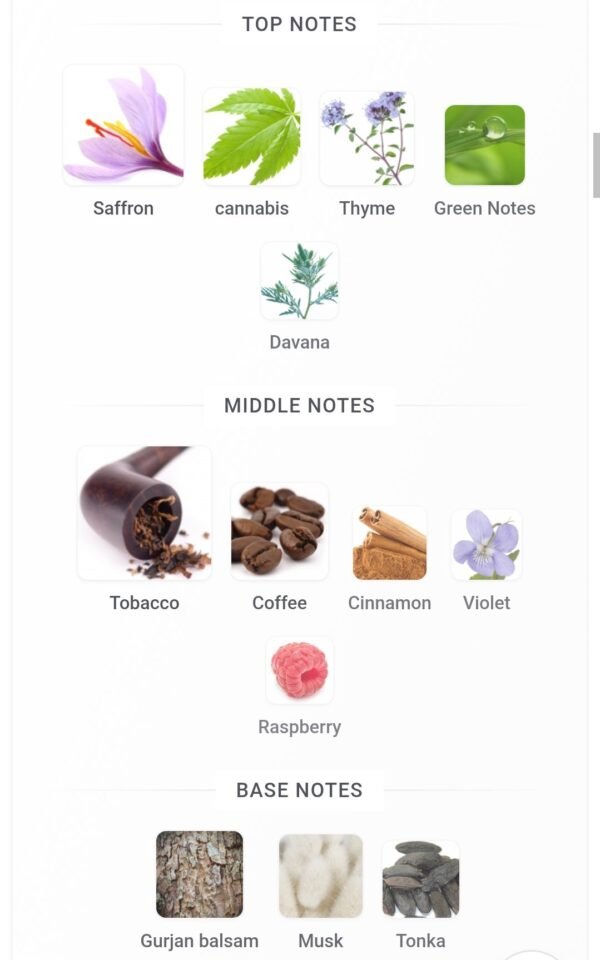Select the cannabis note tile
Image resolution: width=600 pixels, height=960 pixels.
pos(252,152)
